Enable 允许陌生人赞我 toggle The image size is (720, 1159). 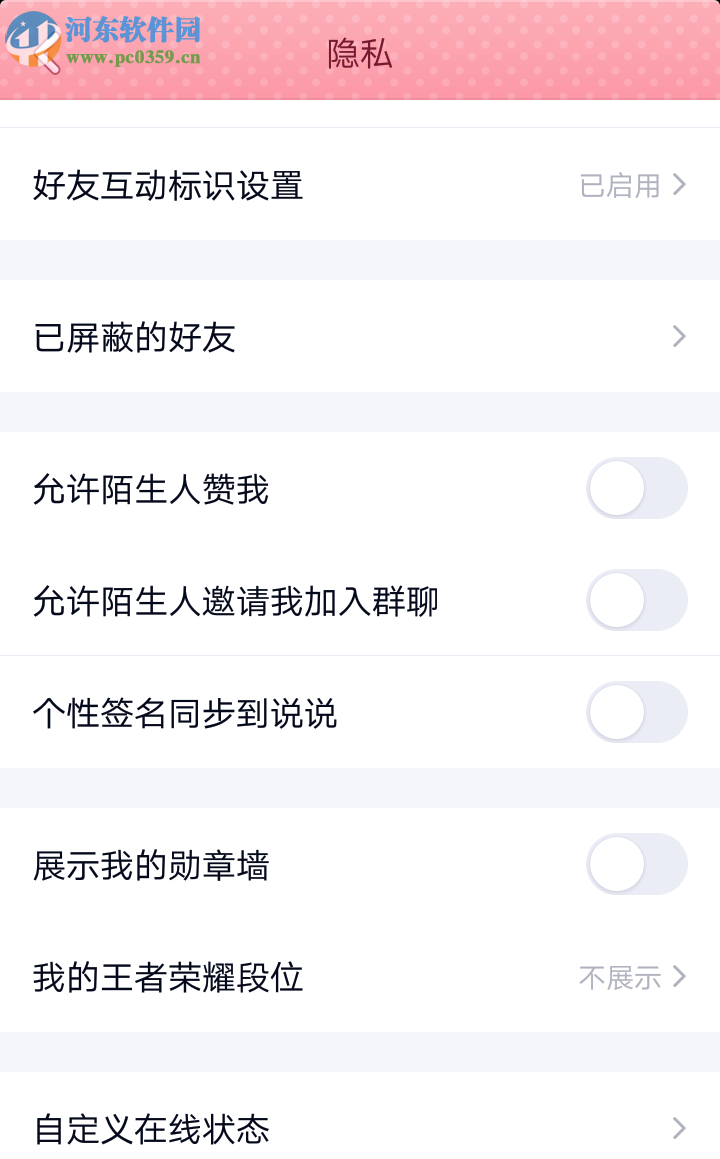click(x=637, y=489)
